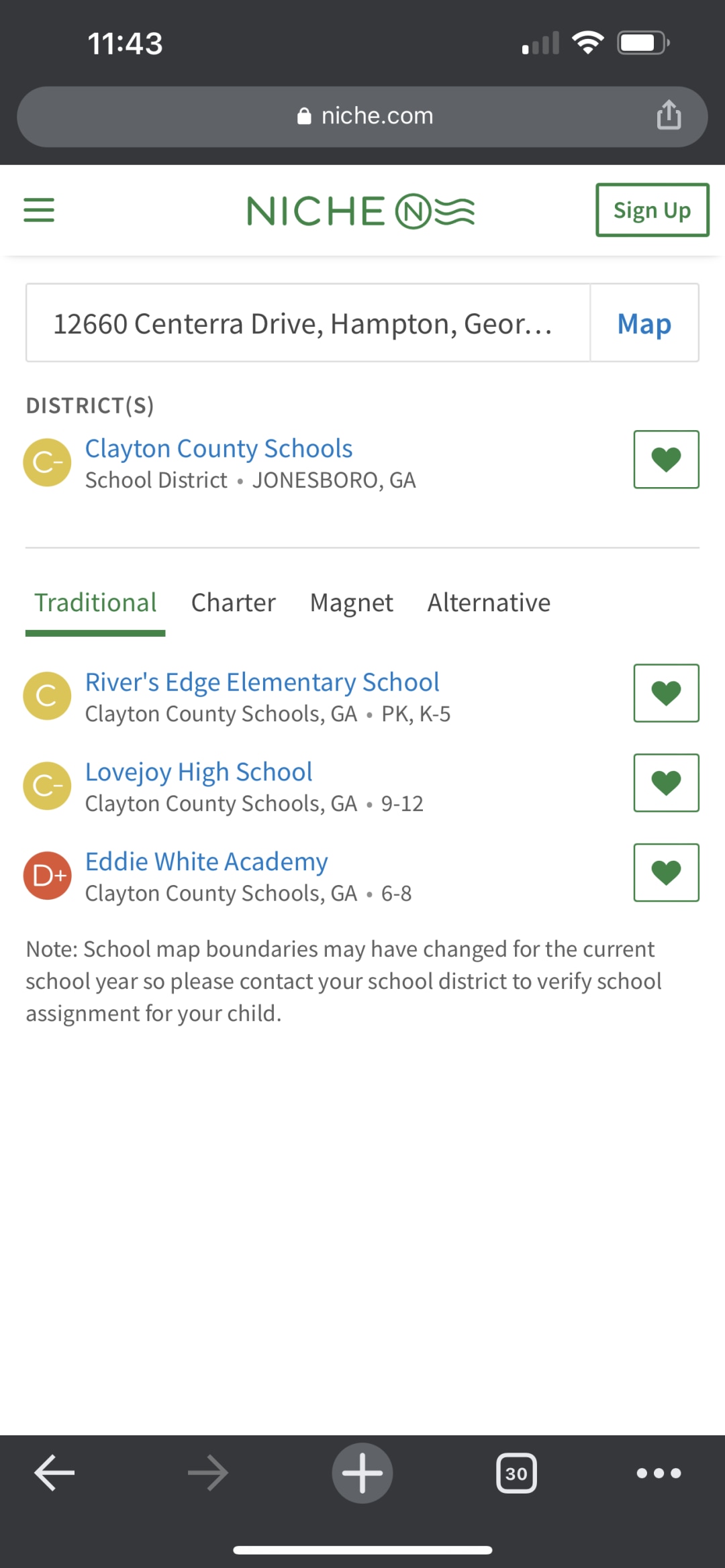Open the Map view

[x=644, y=323]
